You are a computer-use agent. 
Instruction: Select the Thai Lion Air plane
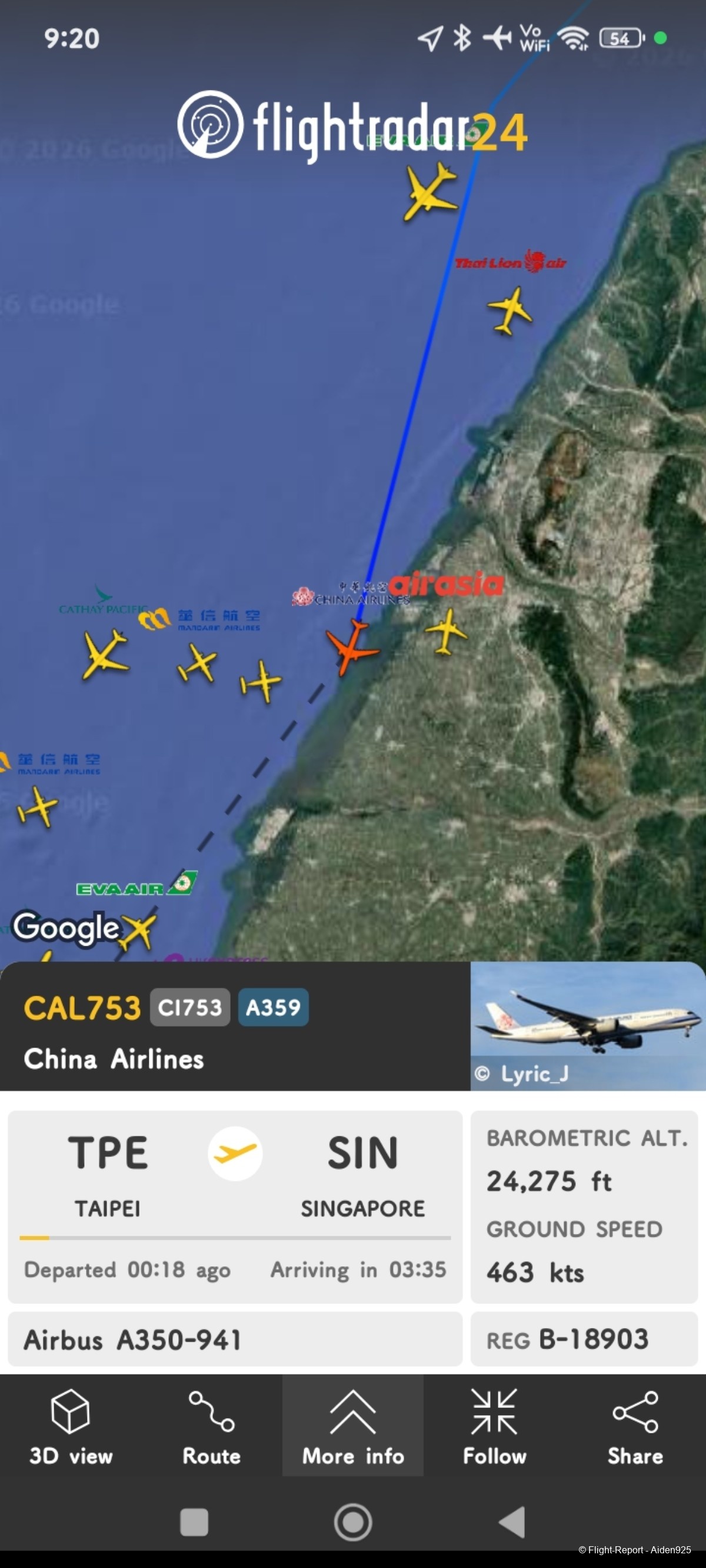pos(509,311)
